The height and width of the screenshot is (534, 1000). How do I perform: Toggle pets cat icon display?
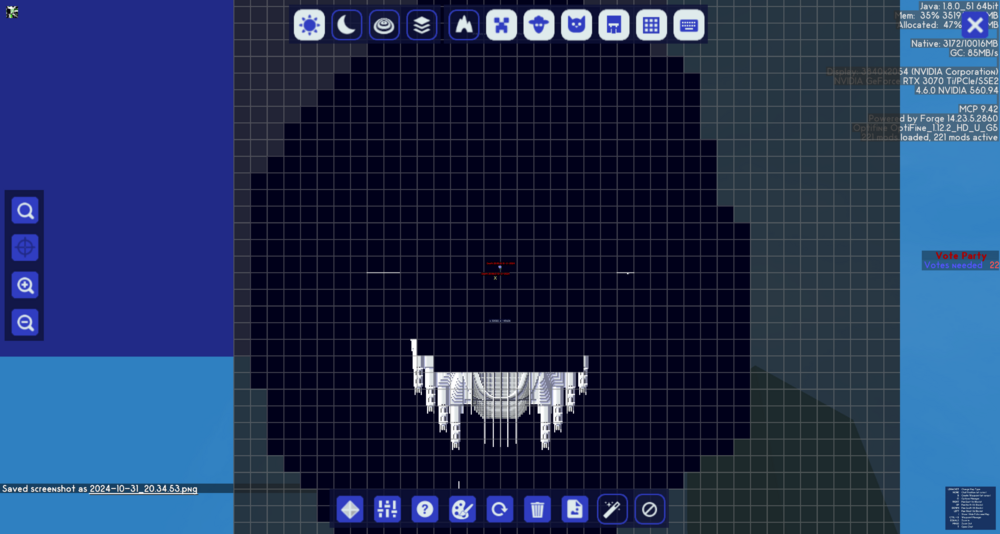pyautogui.click(x=576, y=25)
